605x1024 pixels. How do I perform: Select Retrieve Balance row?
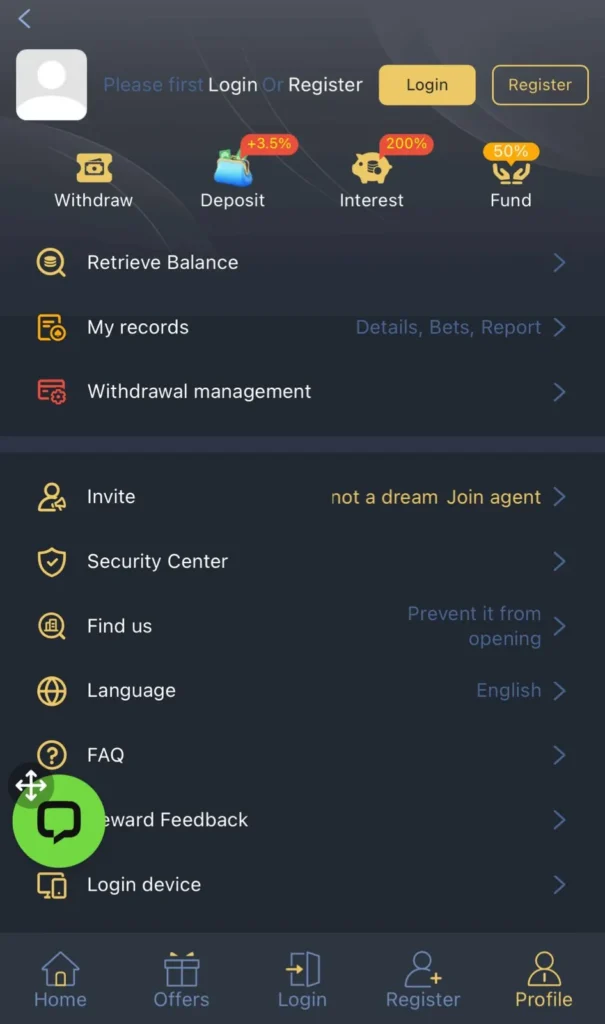(x=300, y=263)
